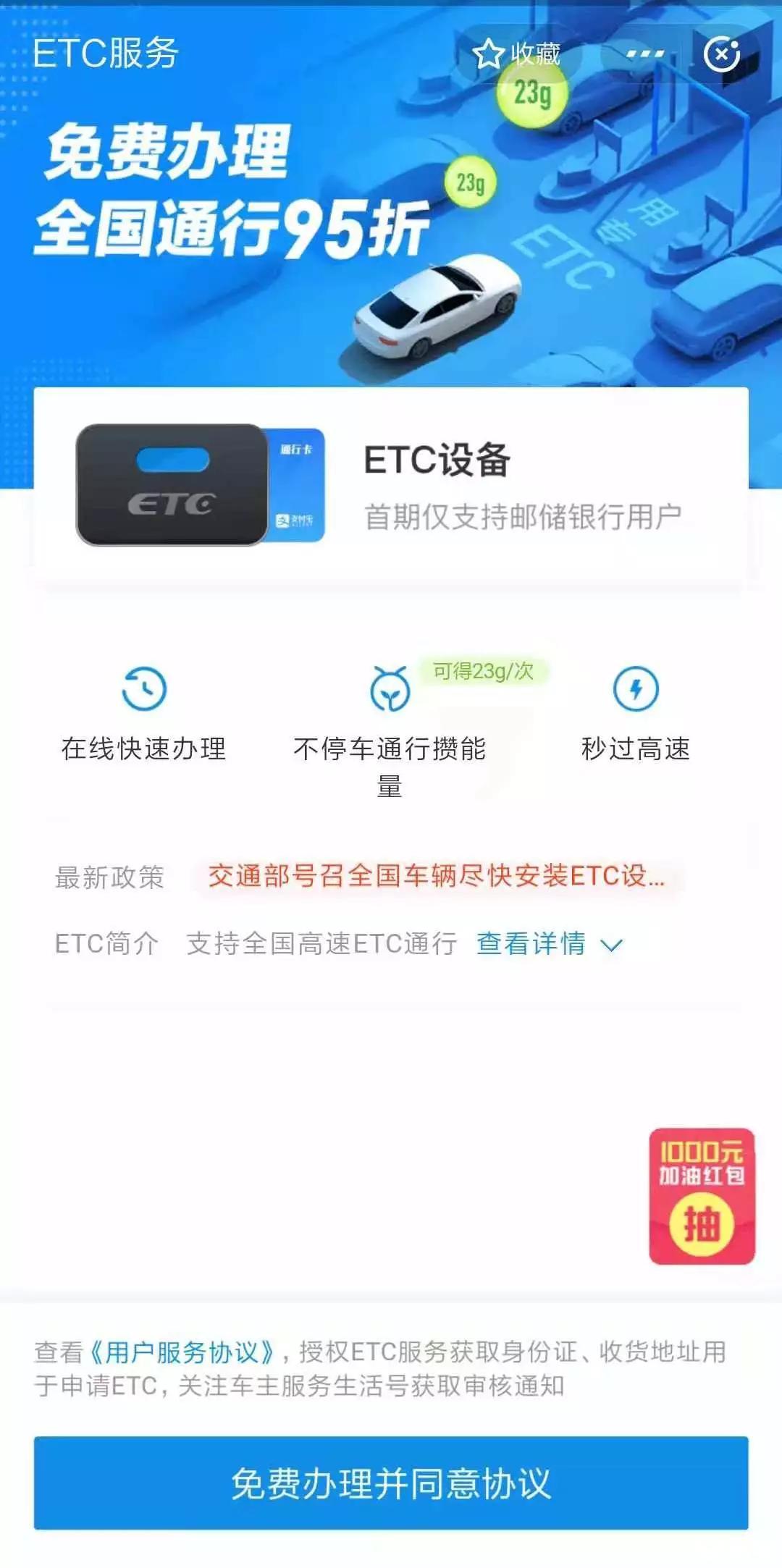Viewport: 782px width, 1568px height.
Task: Open the 《用户服务协议》 link
Action: coord(182,1352)
